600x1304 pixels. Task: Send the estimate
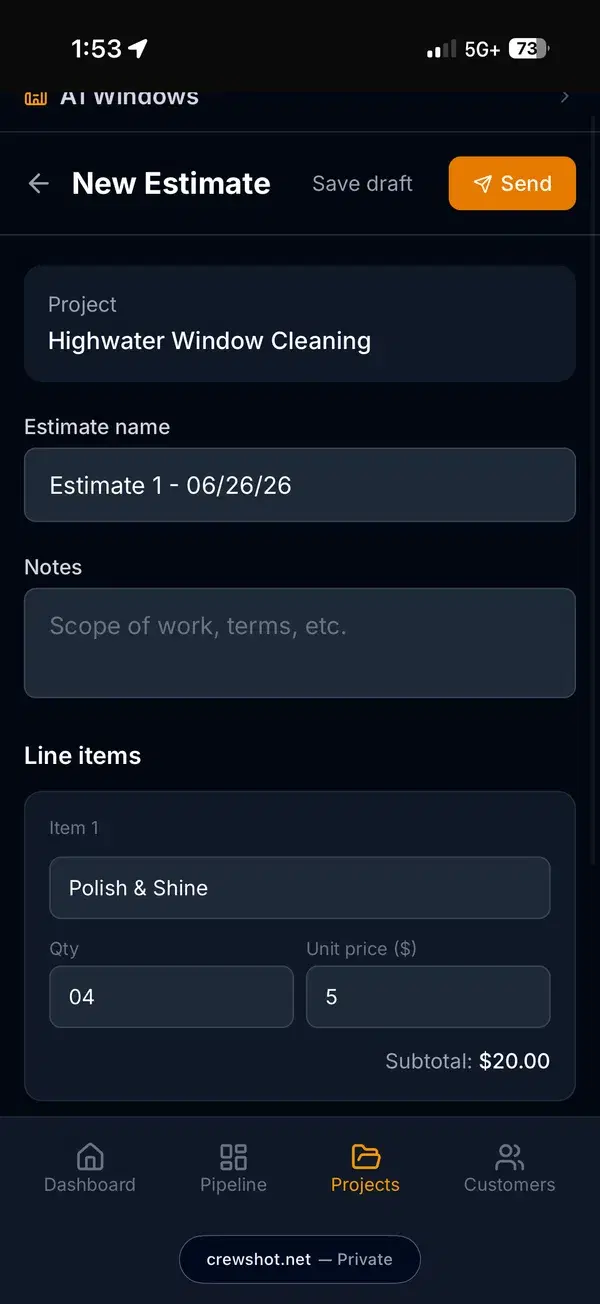click(512, 183)
